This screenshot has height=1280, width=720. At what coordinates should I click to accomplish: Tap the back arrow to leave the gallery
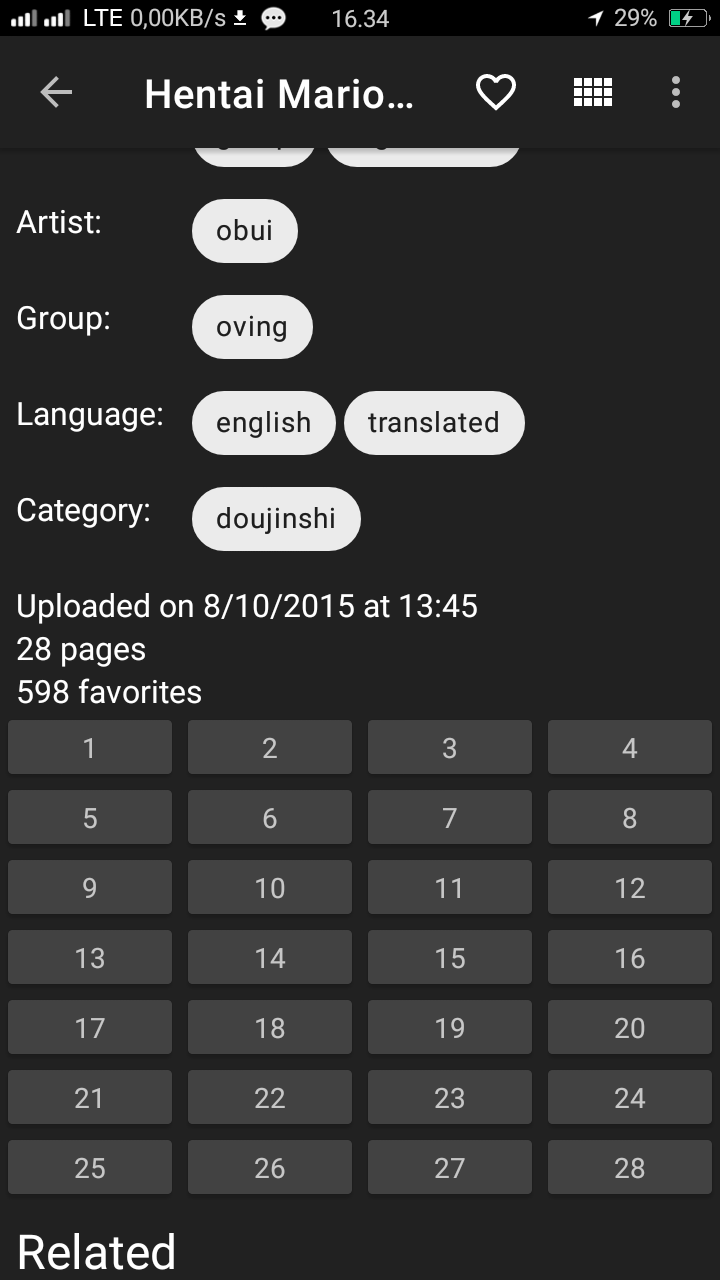(57, 91)
